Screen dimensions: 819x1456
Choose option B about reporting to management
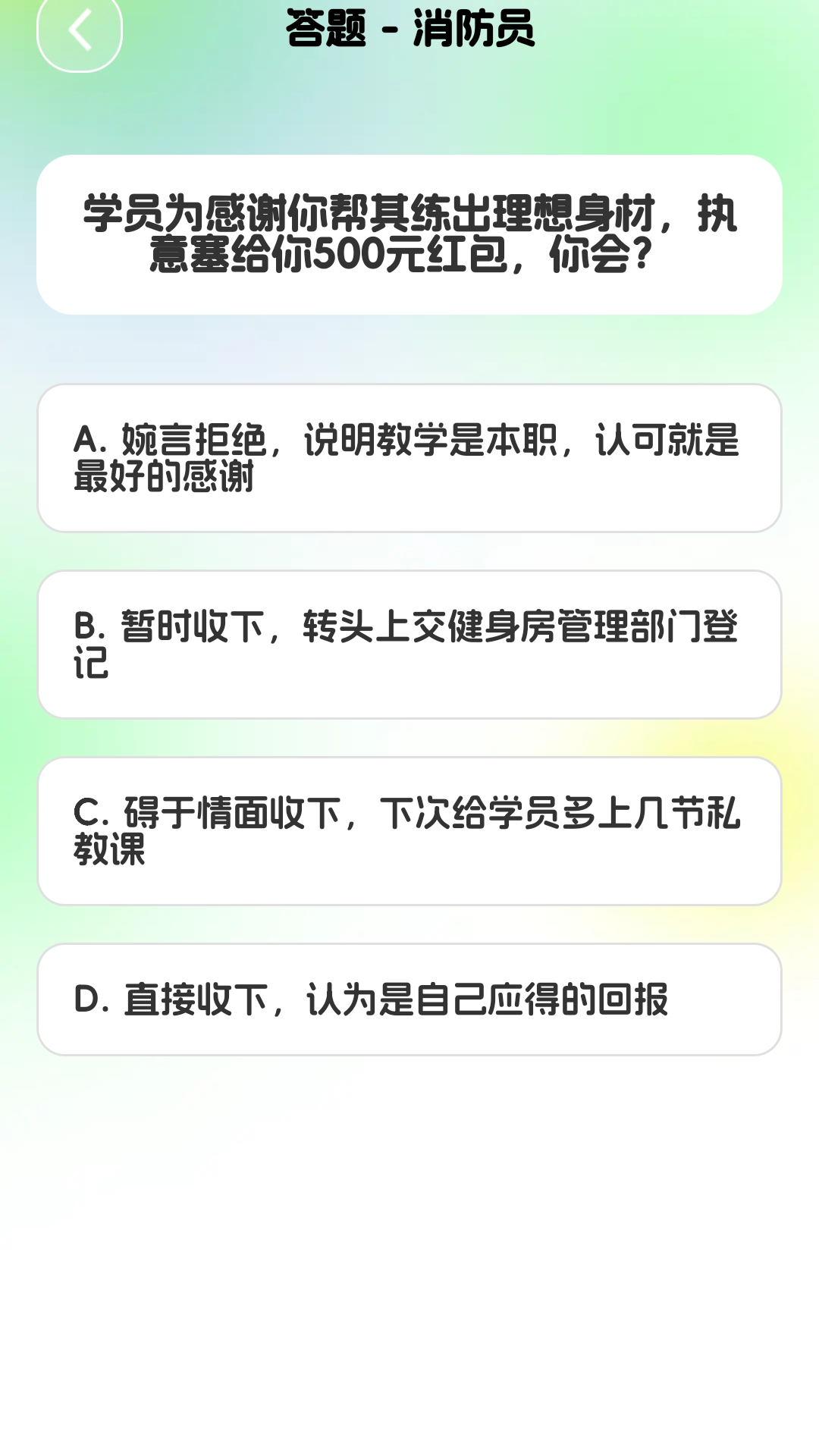point(409,645)
